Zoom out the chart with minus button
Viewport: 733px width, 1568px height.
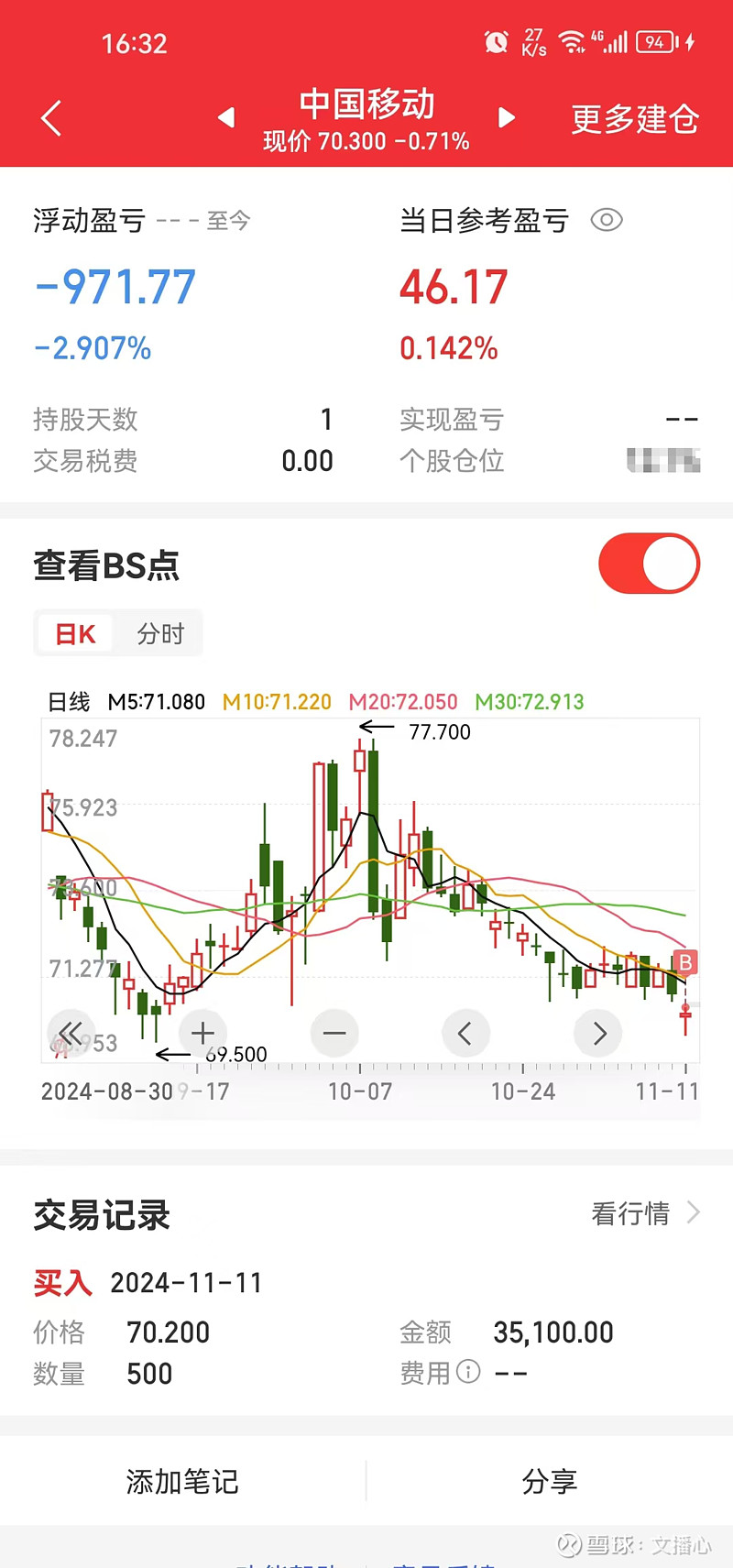tap(334, 1033)
